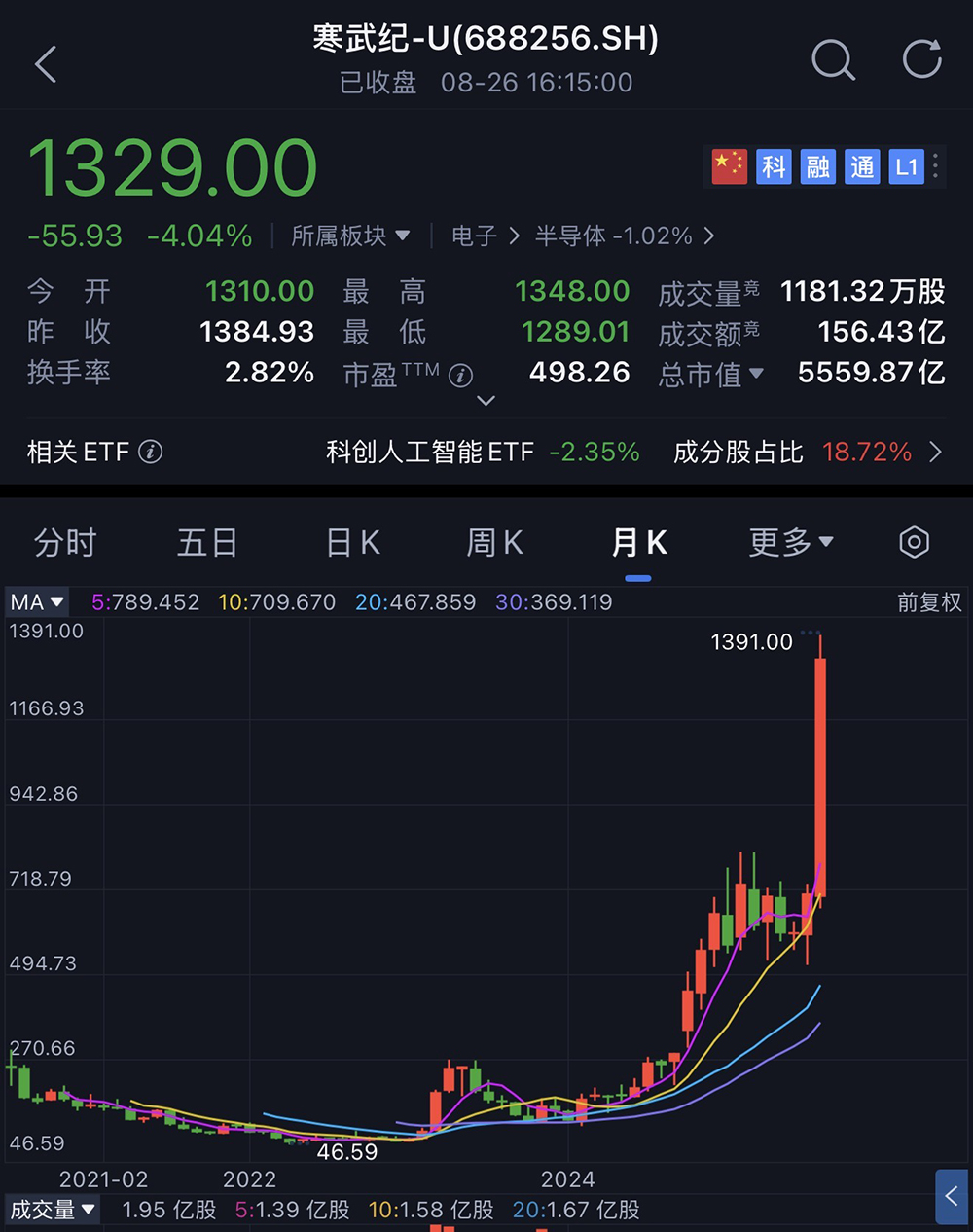Open chart settings via the target icon
The width and height of the screenshot is (973, 1232).
pos(914,542)
